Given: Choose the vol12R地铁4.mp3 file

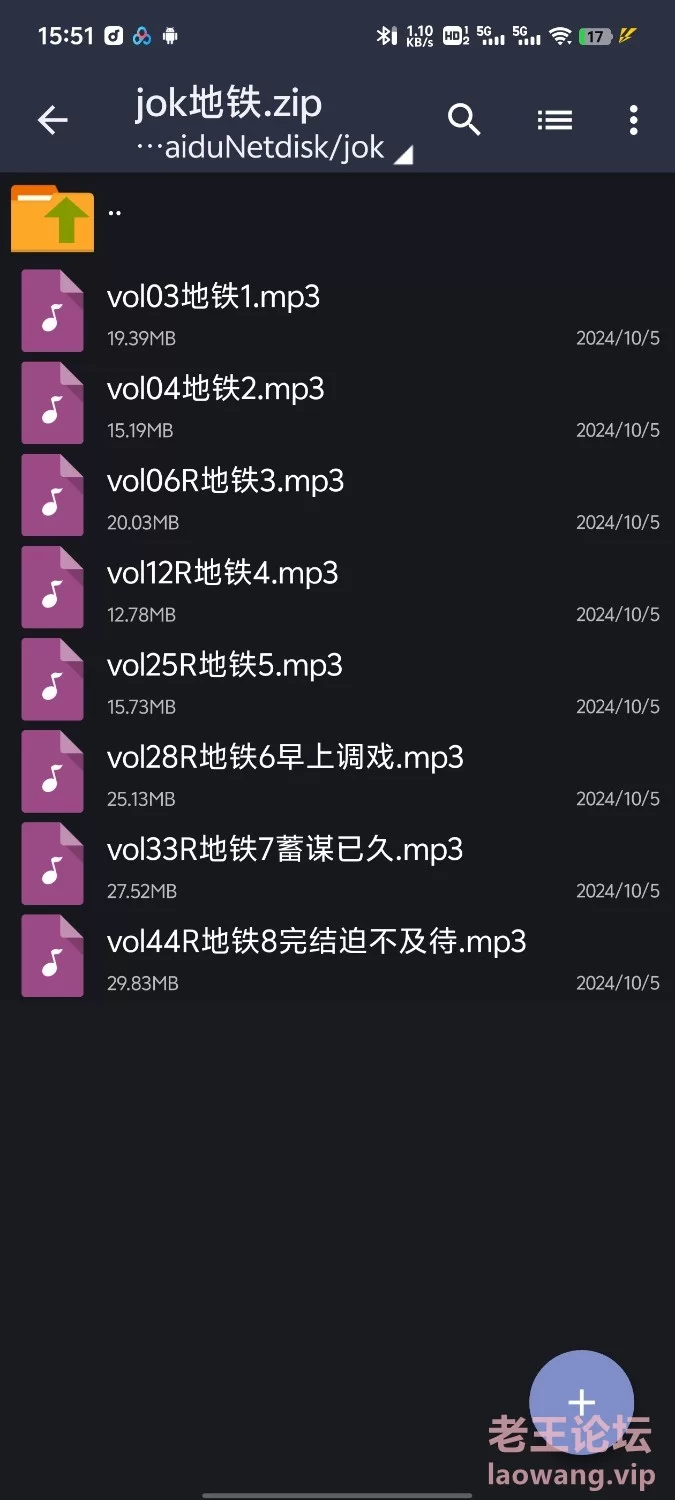Looking at the screenshot, I should [x=337, y=587].
